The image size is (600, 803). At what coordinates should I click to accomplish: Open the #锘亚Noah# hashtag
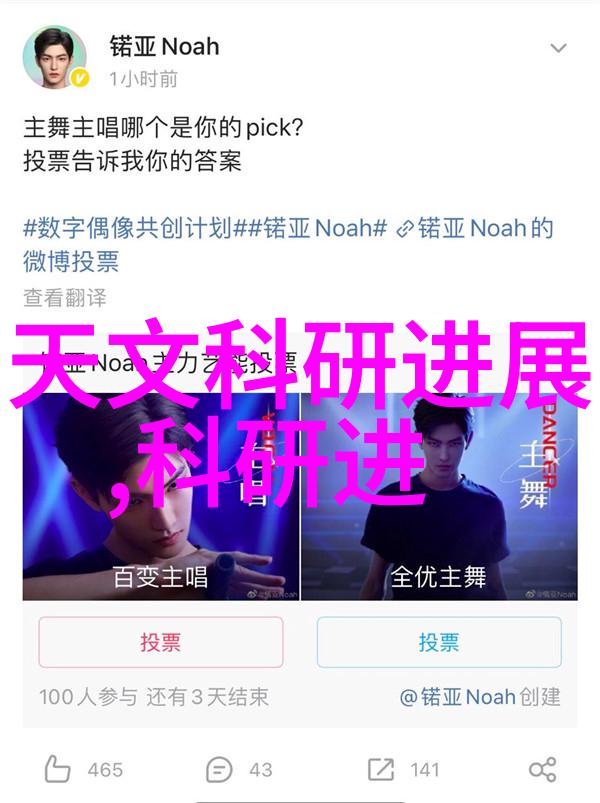(x=310, y=229)
